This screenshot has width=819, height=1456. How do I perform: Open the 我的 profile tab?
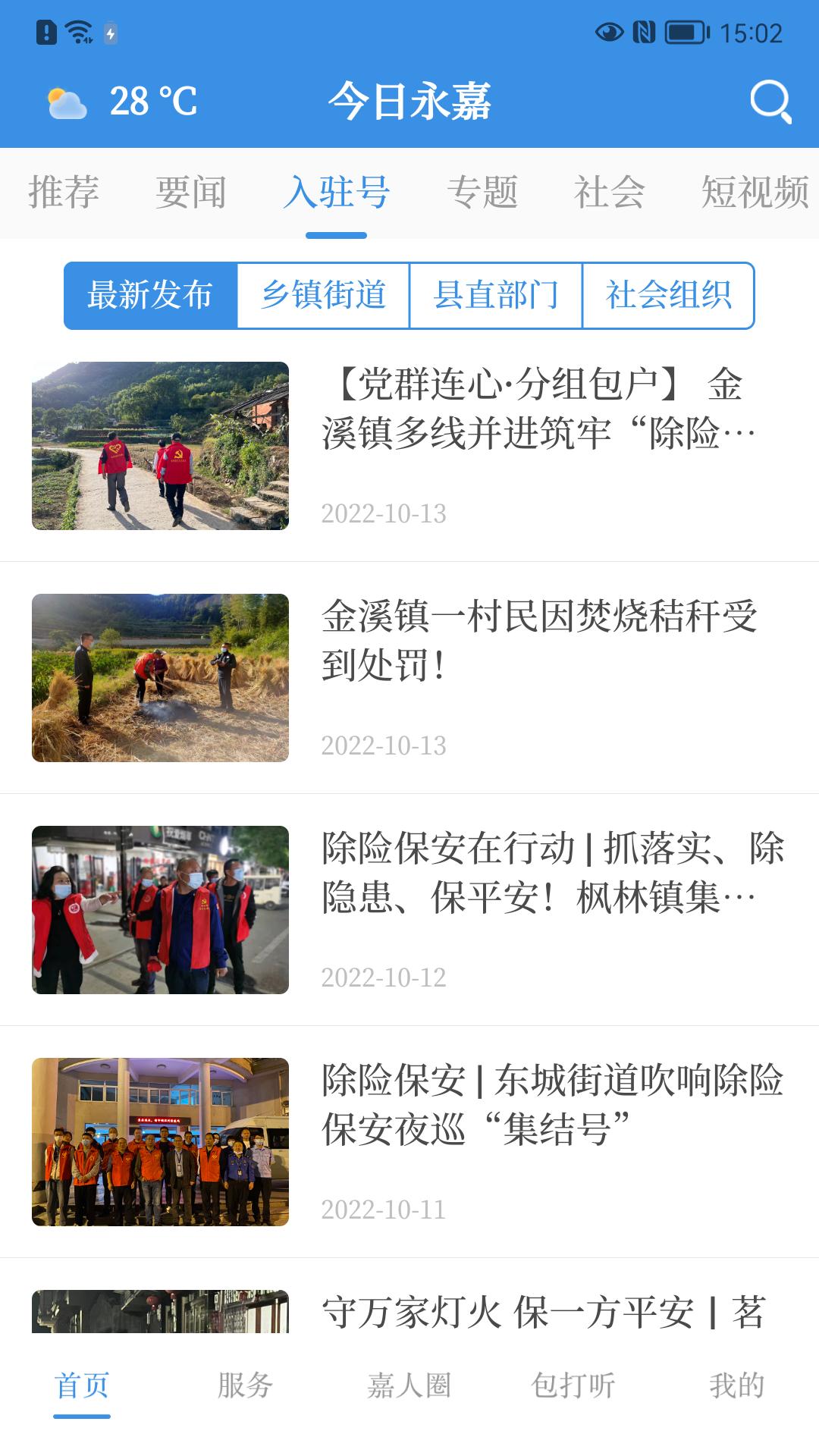point(736,1385)
